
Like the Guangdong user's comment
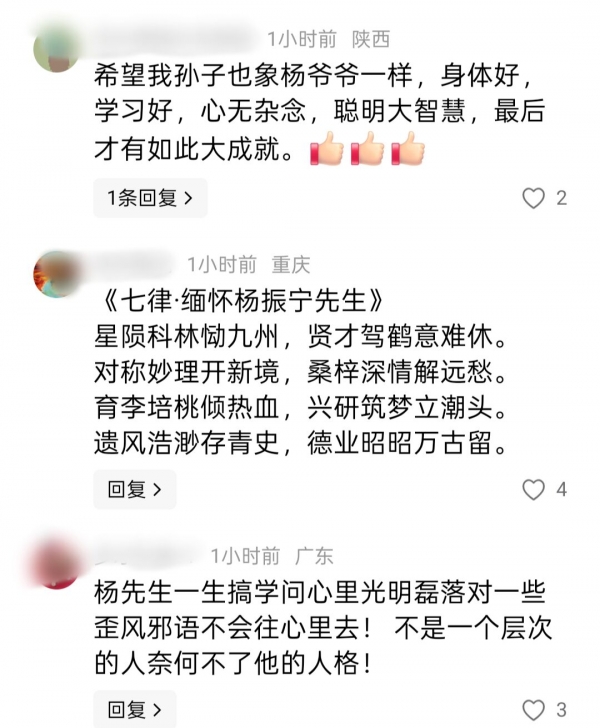pyautogui.click(x=535, y=709)
